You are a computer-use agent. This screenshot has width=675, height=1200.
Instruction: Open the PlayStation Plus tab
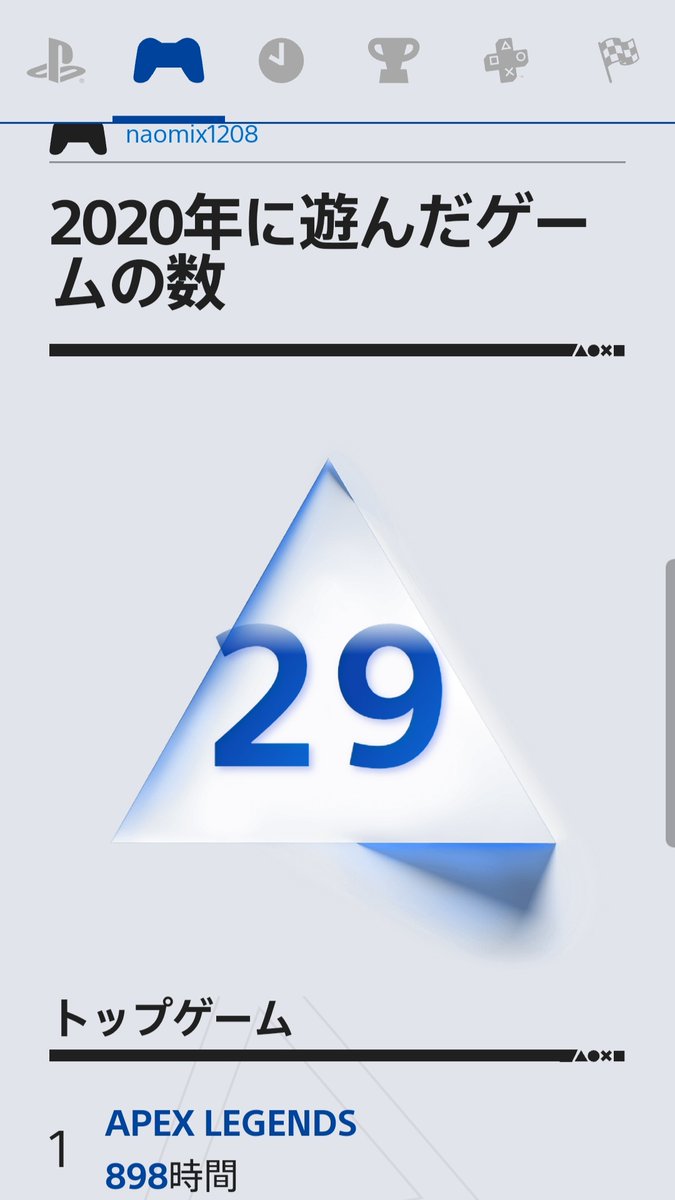point(506,62)
